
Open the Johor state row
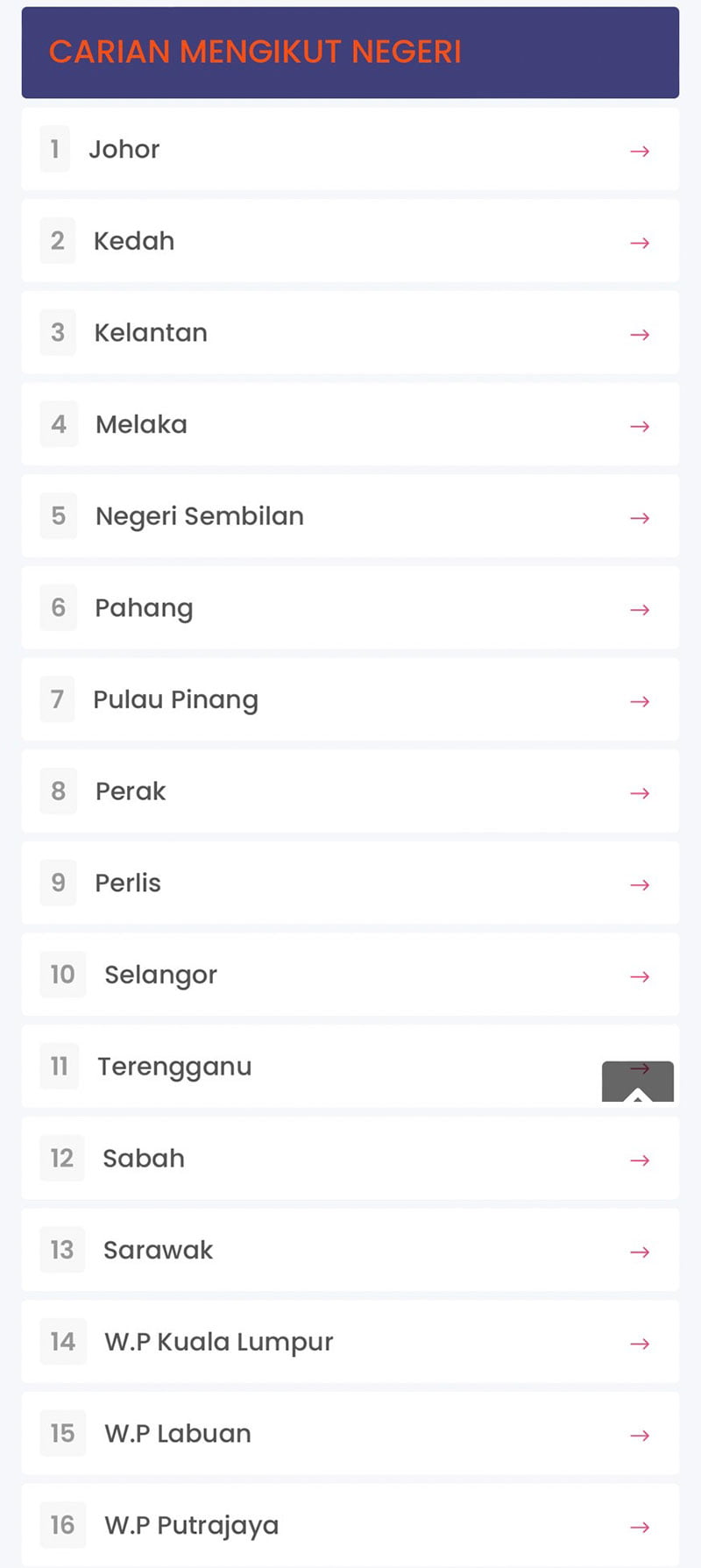coord(350,149)
